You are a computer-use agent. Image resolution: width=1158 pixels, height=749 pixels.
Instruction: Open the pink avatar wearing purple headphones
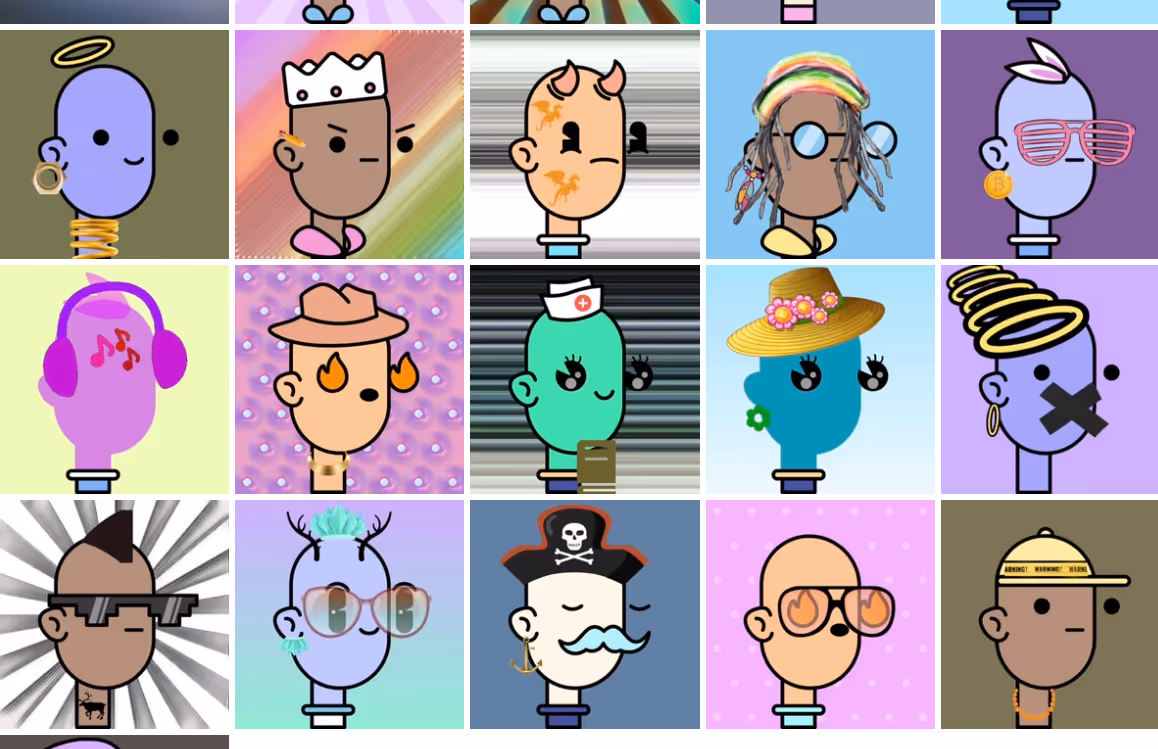point(114,379)
